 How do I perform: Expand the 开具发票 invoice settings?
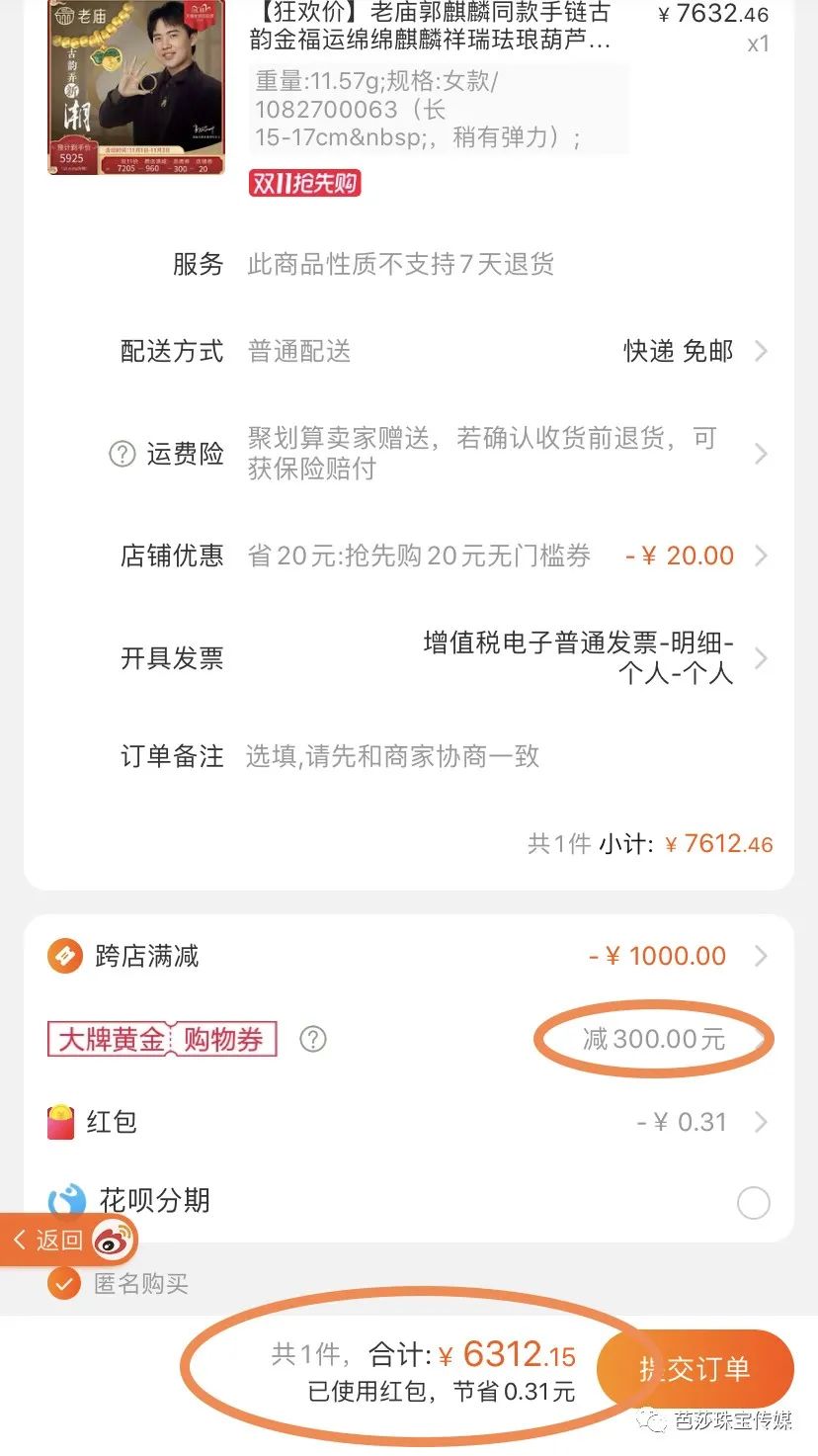pos(761,657)
